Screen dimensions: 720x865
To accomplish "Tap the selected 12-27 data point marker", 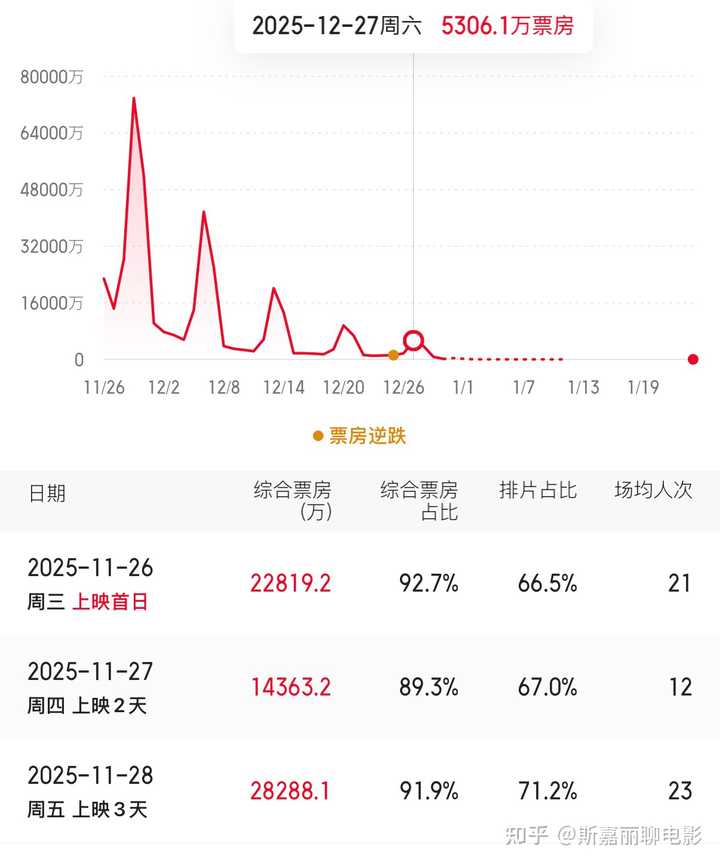I will pos(414,341).
